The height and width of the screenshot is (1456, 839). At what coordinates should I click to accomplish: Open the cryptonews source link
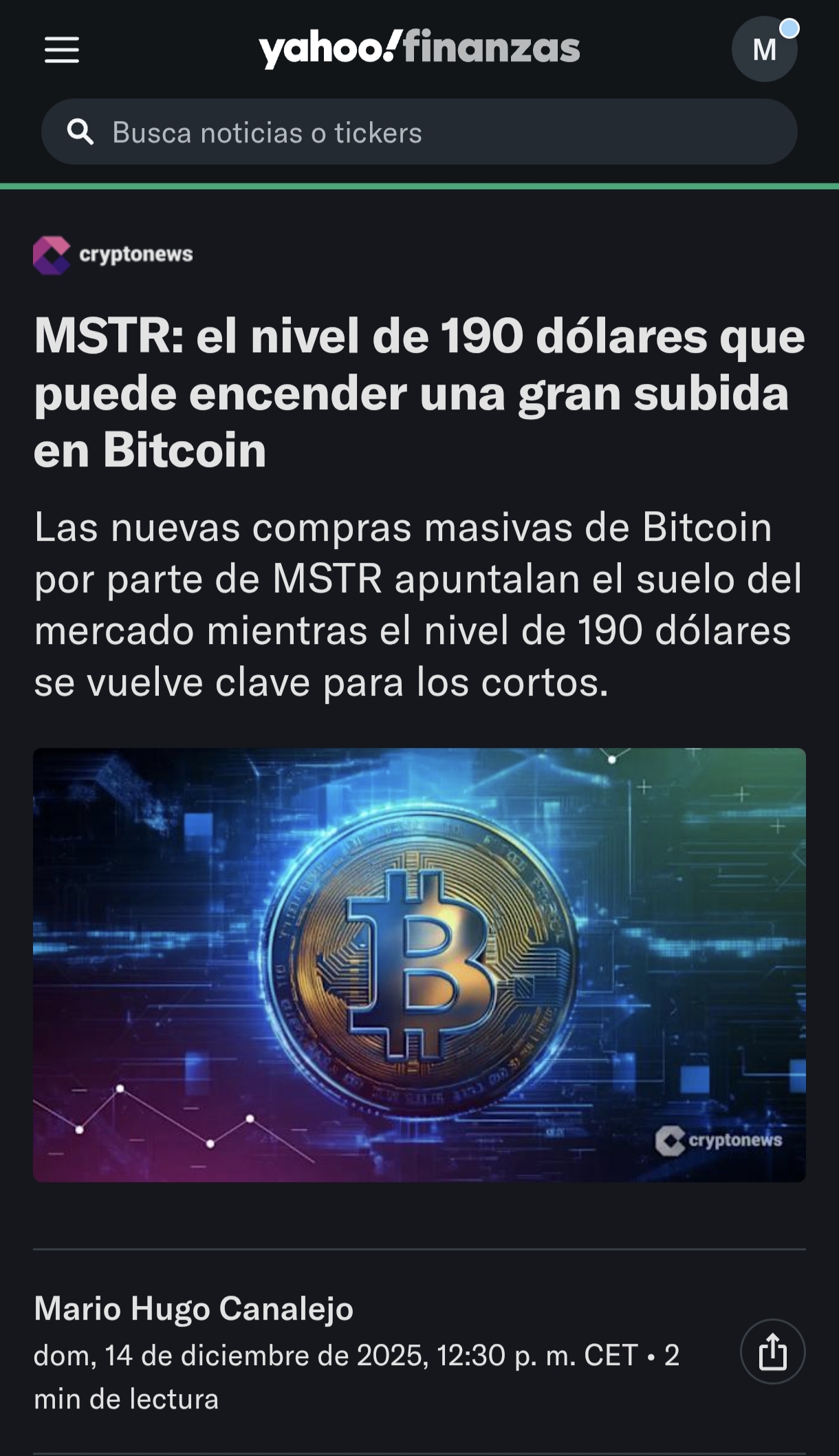point(113,255)
